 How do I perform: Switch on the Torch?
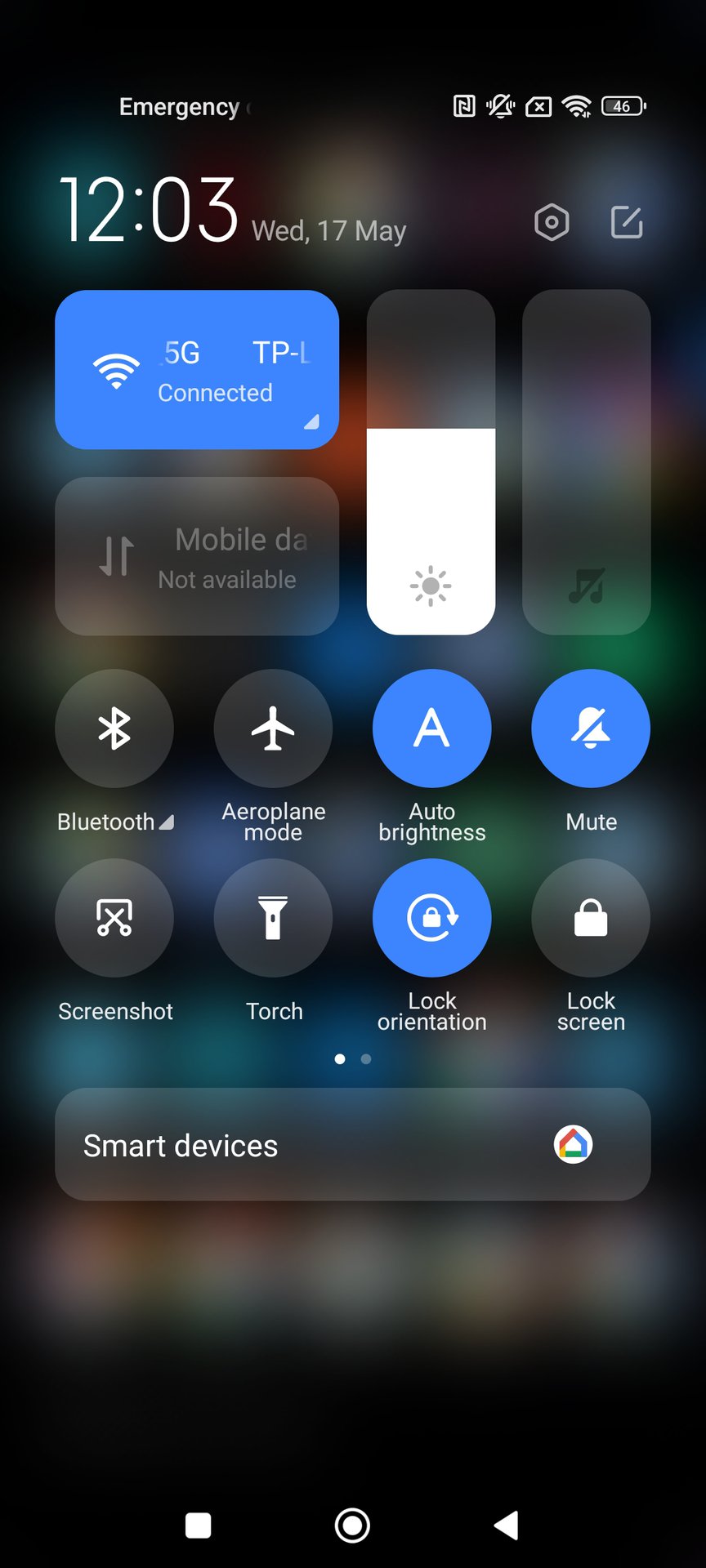[x=273, y=918]
